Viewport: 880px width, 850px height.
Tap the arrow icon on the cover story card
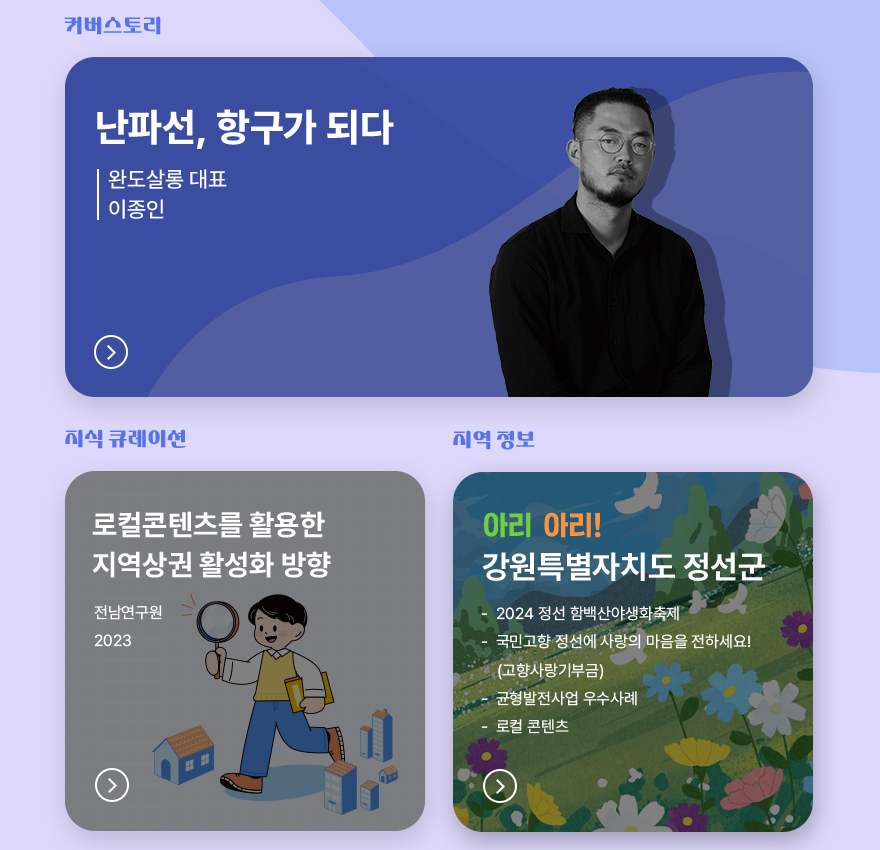[111, 352]
